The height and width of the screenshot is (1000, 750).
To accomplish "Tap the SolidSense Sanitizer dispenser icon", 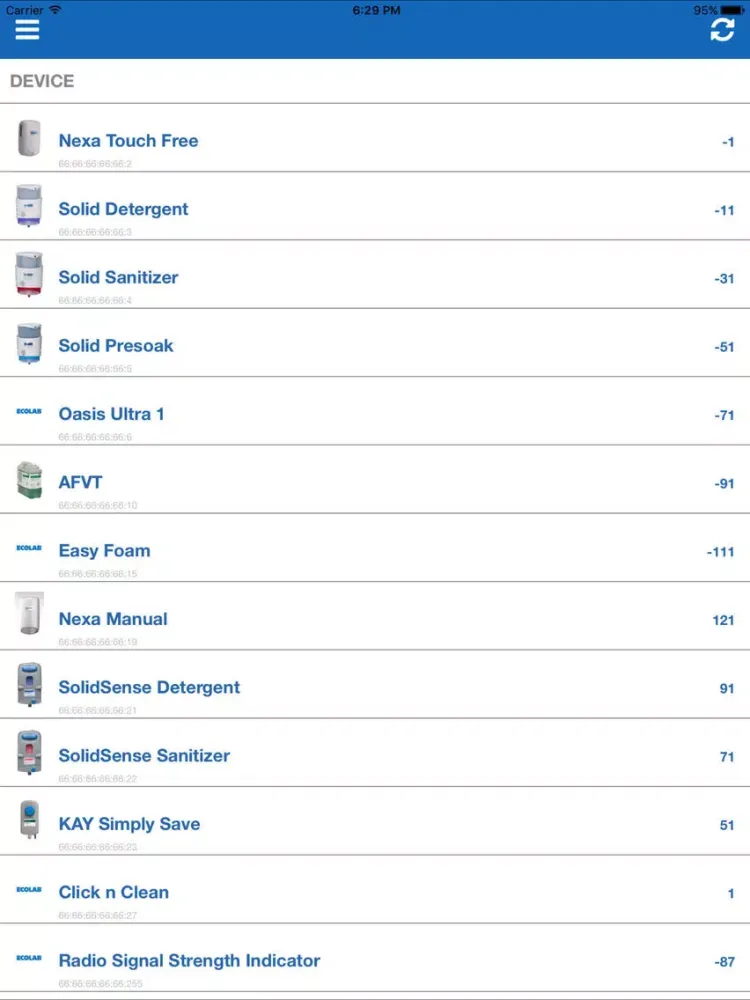I will [x=29, y=755].
